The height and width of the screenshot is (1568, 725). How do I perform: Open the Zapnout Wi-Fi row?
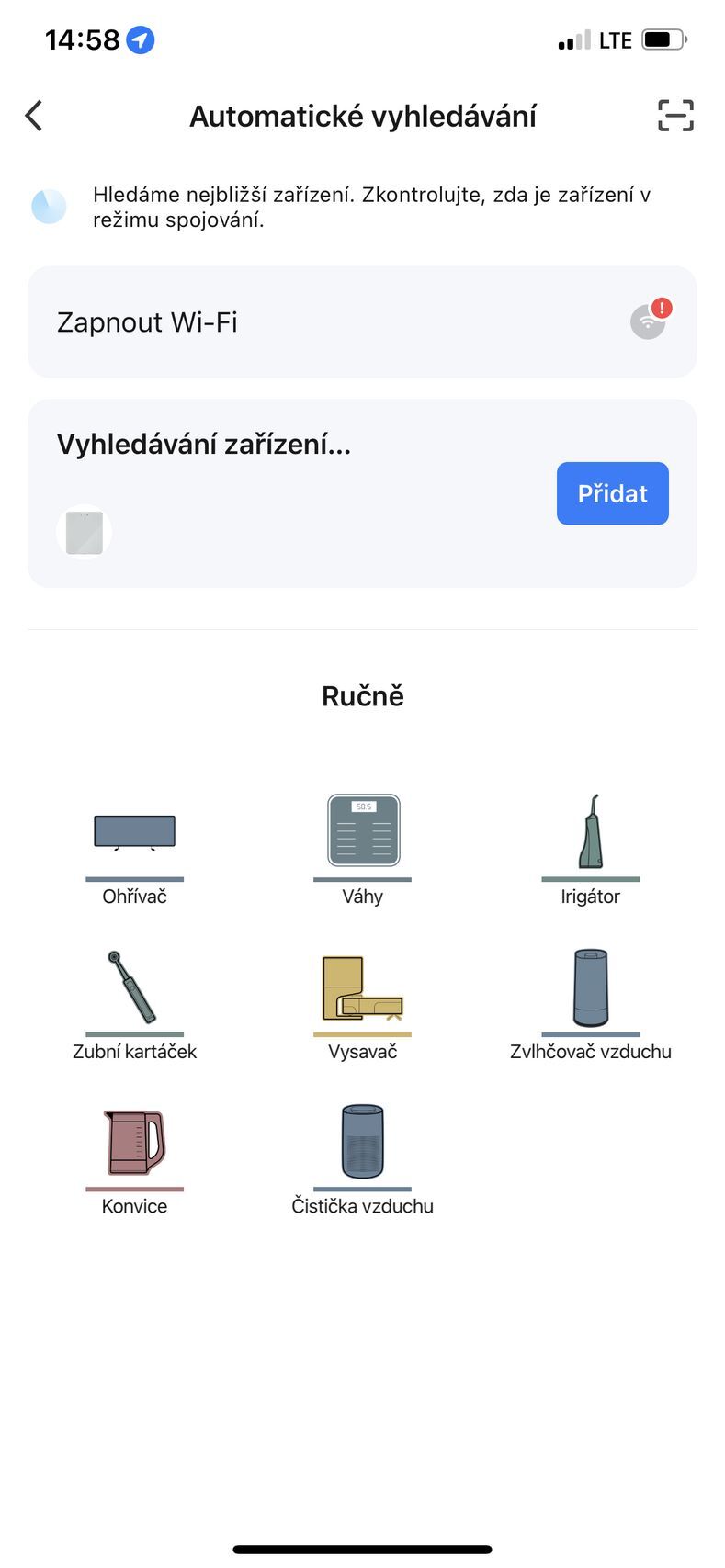point(362,322)
